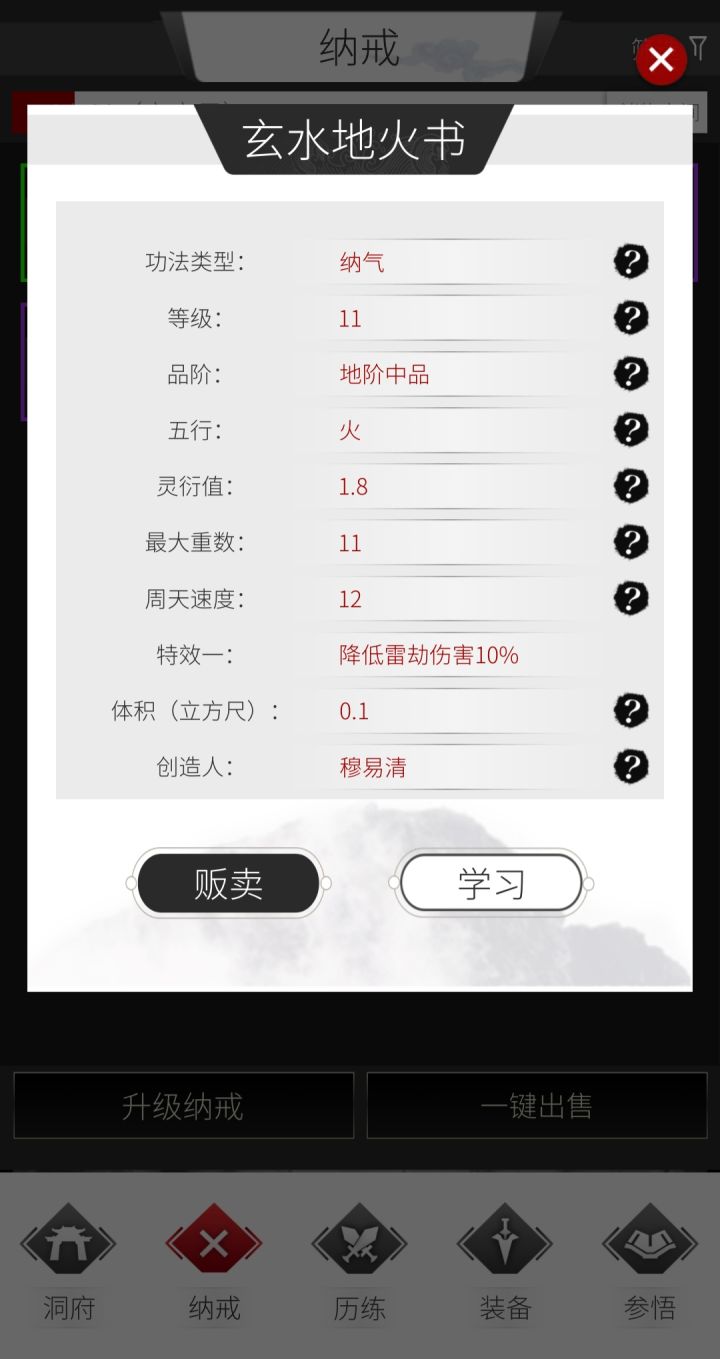Select the 参悟 comprehension book icon
The image size is (720, 1359).
[650, 1242]
